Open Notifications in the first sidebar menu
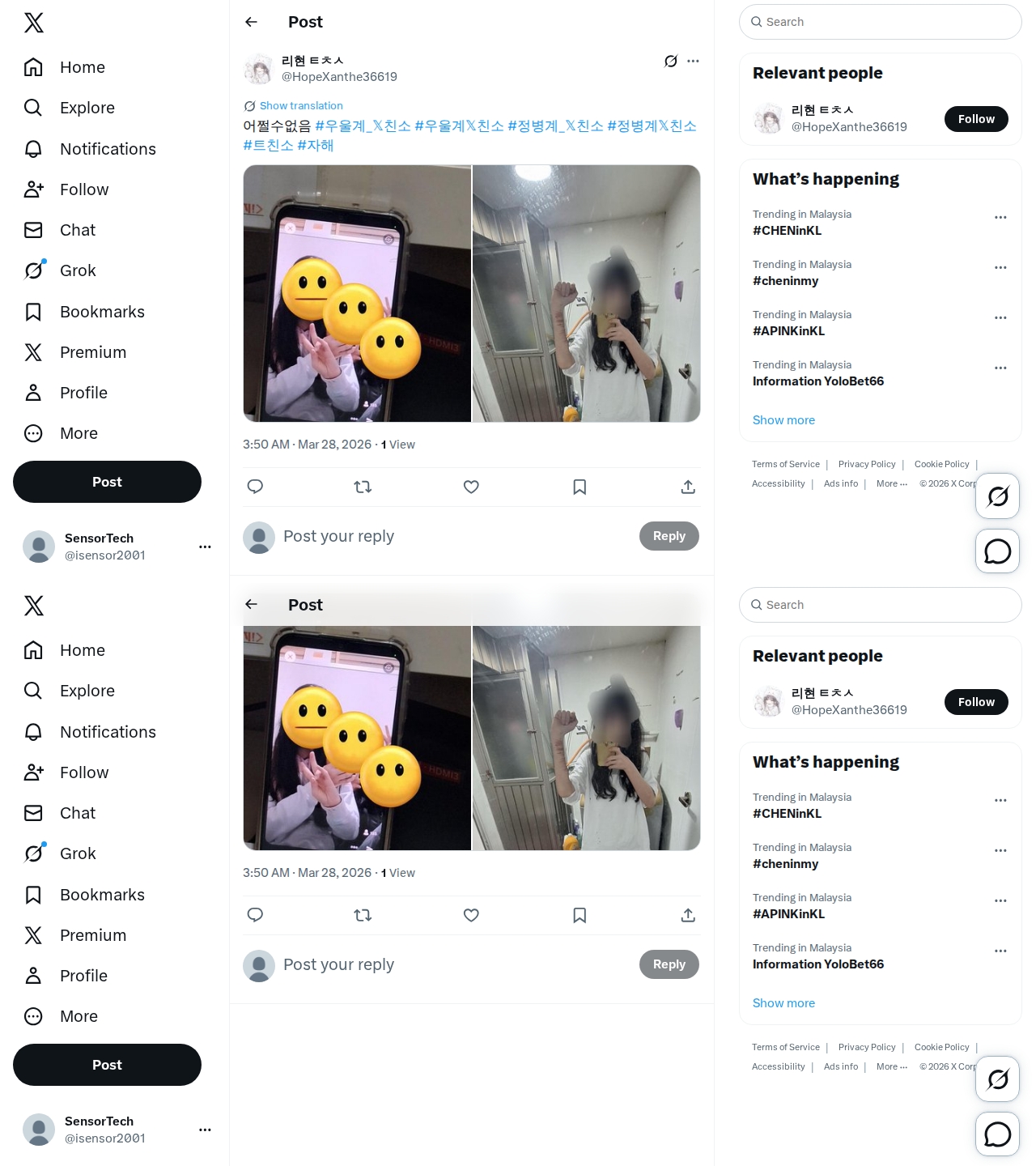The width and height of the screenshot is (1036, 1166). pyautogui.click(x=108, y=149)
